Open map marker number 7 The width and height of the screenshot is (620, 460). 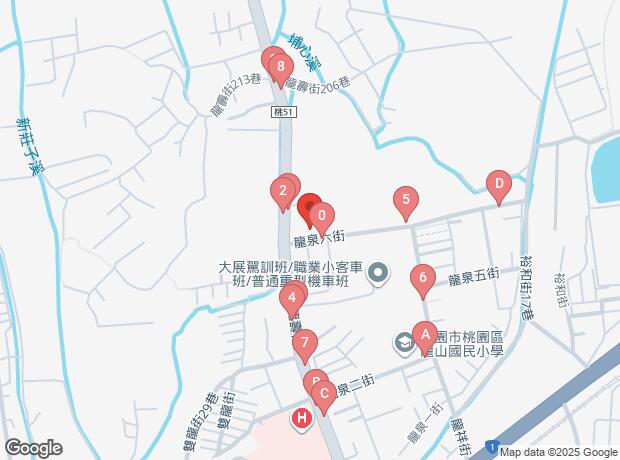[305, 344]
